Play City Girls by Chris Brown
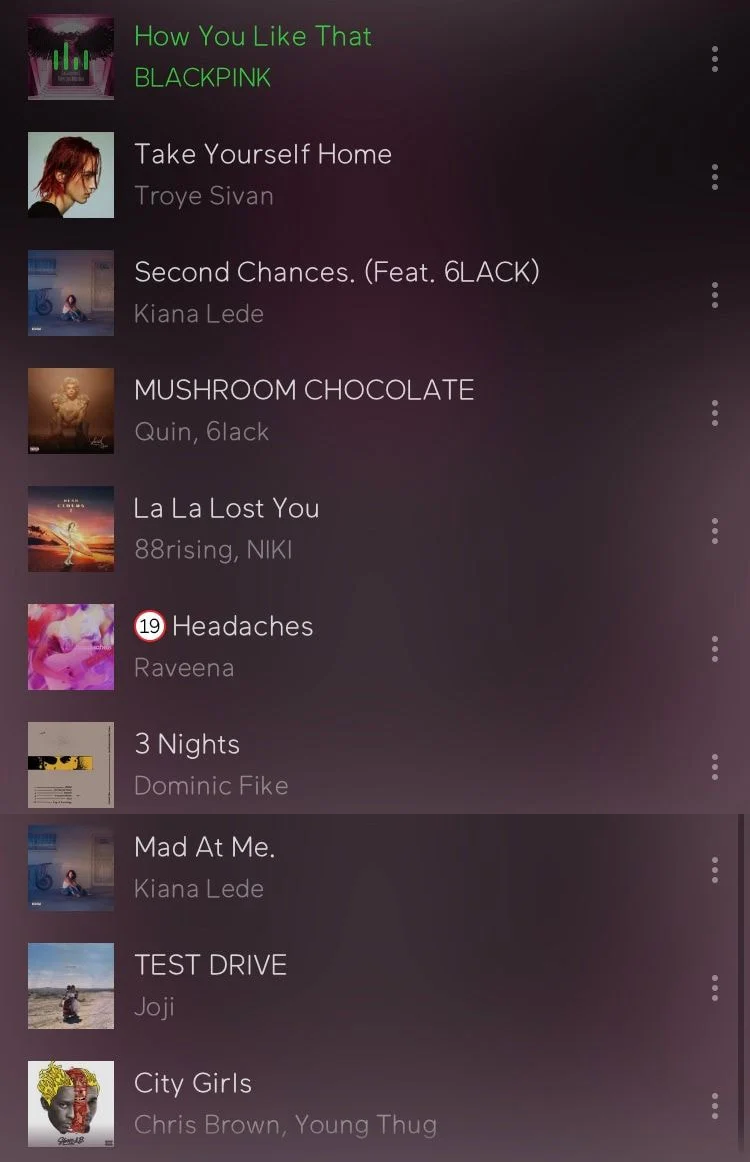This screenshot has width=750, height=1162. coord(285,1103)
